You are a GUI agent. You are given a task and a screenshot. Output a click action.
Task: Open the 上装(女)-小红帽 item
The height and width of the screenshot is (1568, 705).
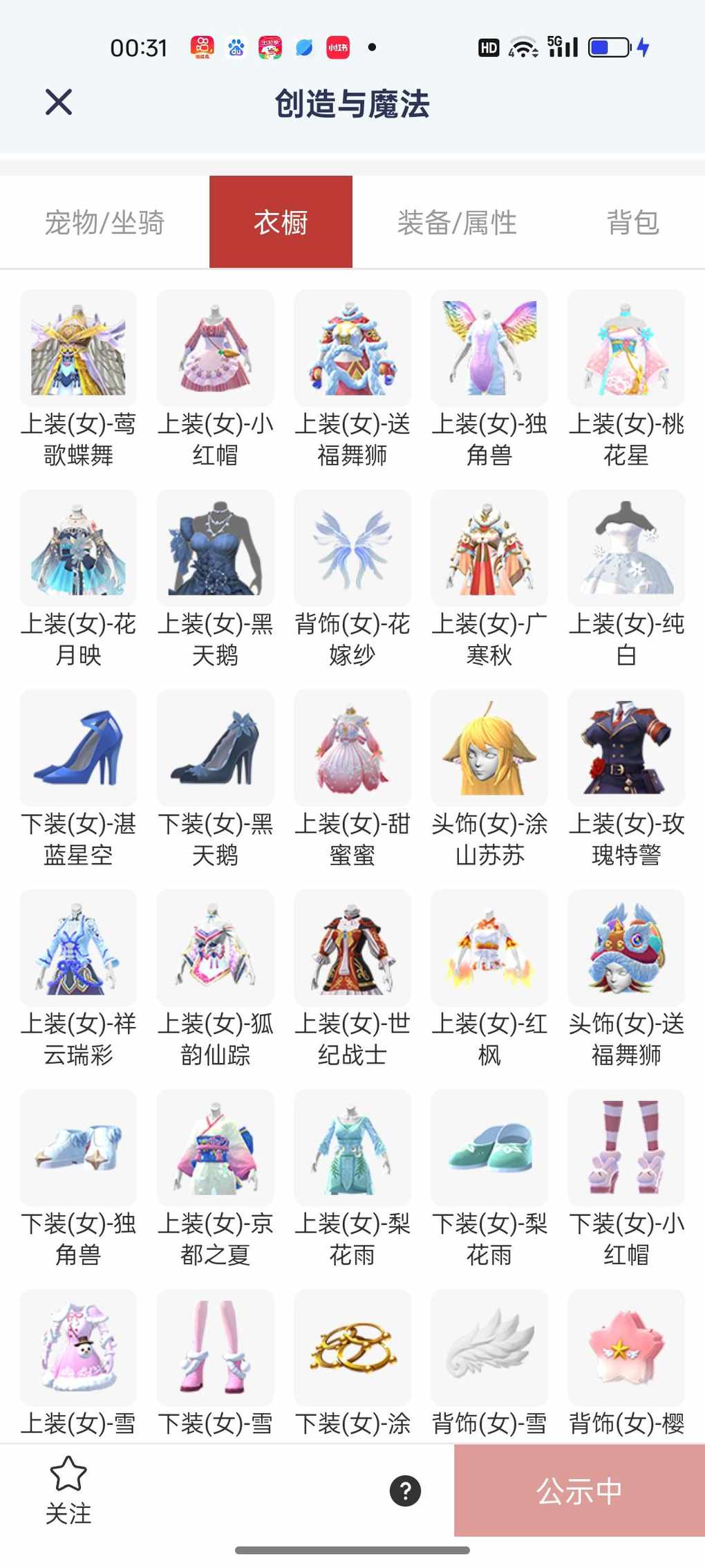coord(215,349)
